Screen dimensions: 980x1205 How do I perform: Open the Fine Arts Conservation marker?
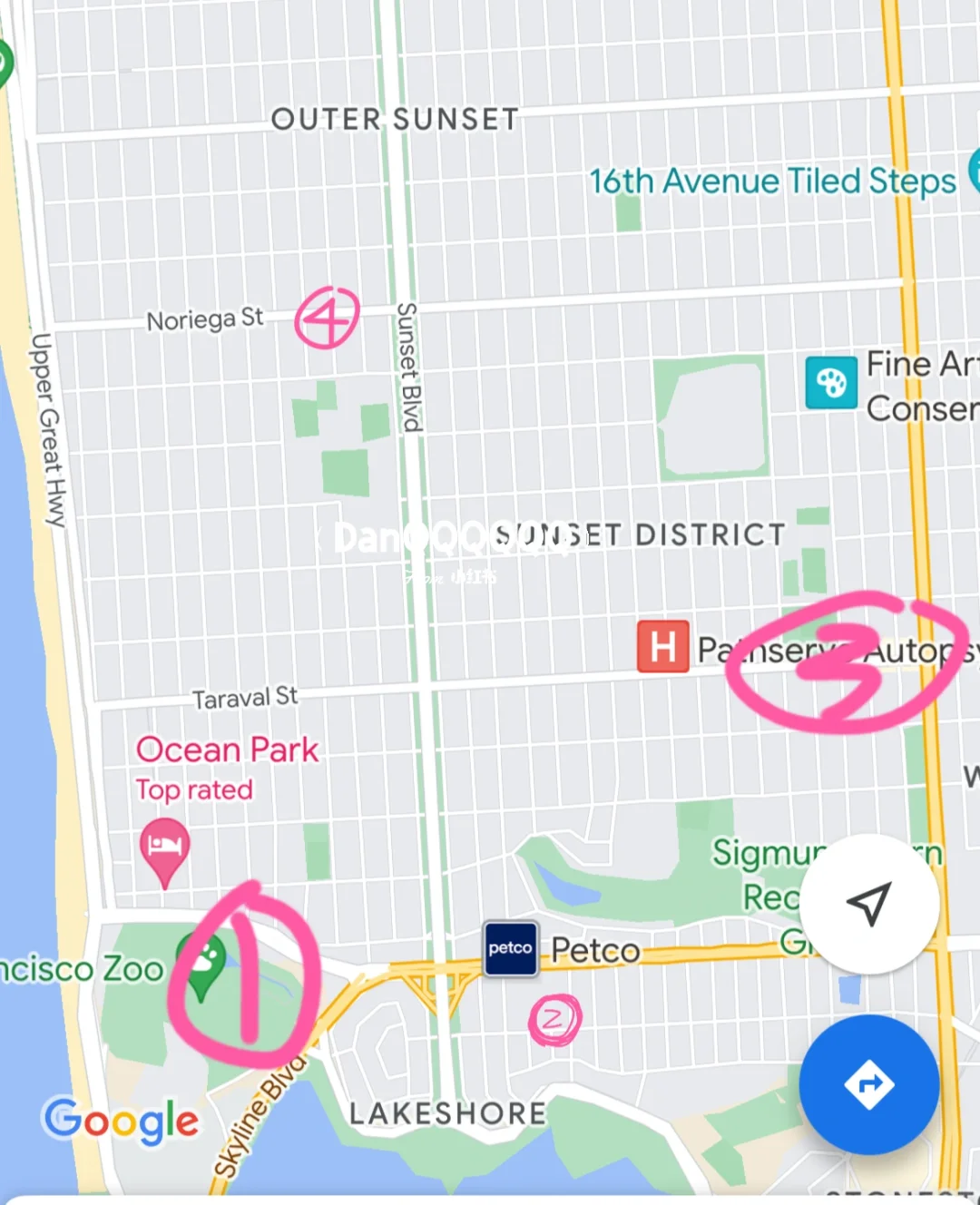point(830,383)
